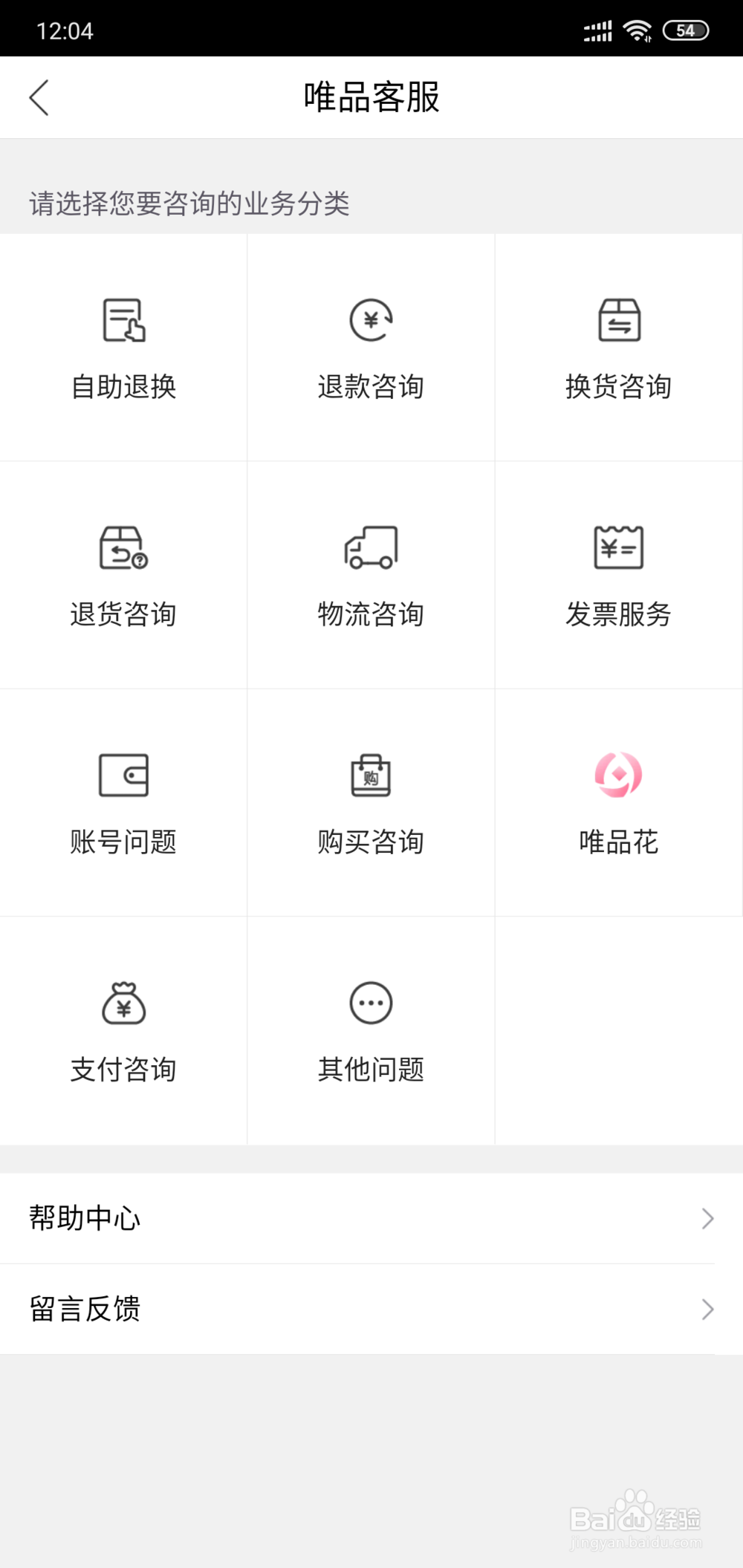The width and height of the screenshot is (743, 1568).
Task: Tap the 退货咨询 category
Action: pyautogui.click(x=123, y=576)
